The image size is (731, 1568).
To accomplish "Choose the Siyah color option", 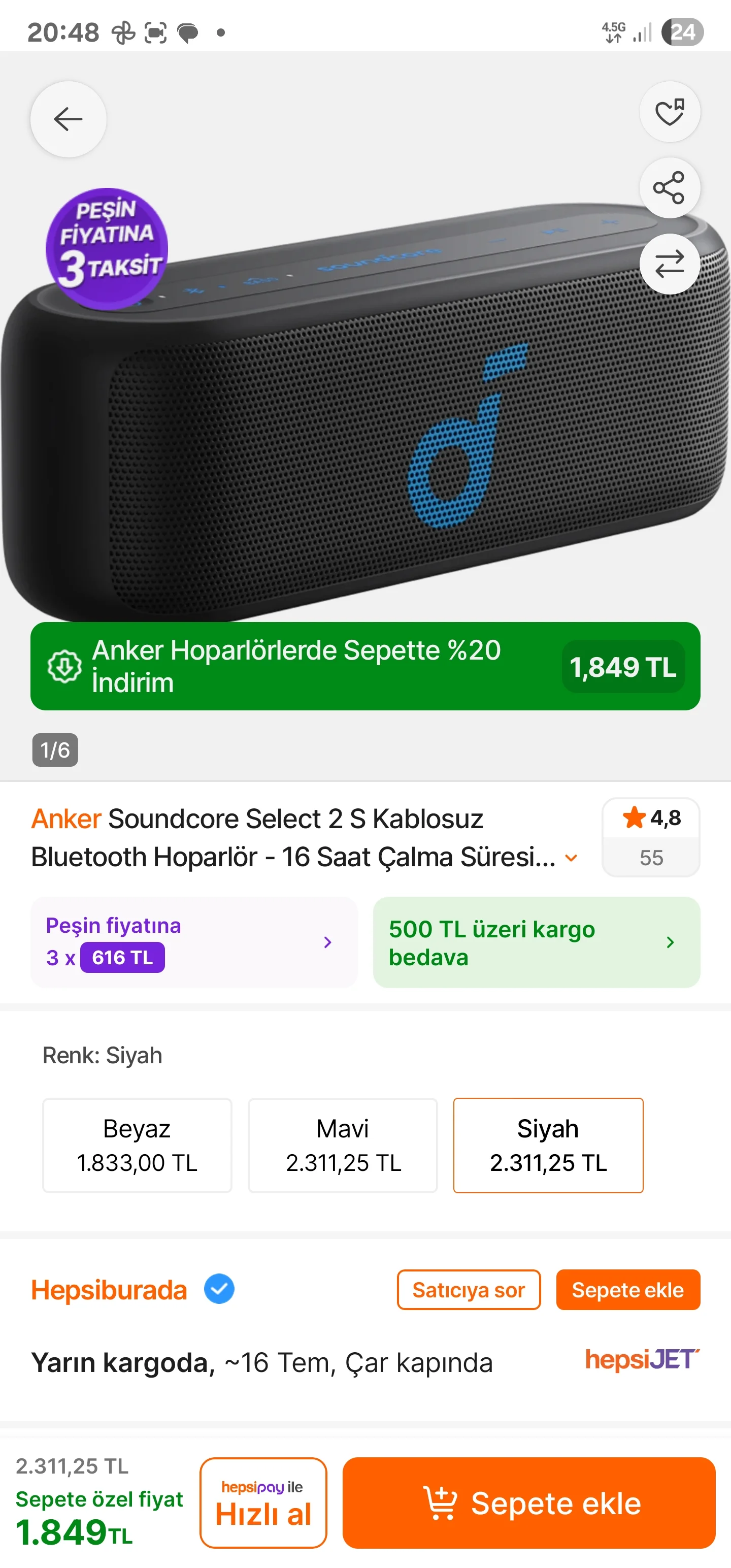I will tap(548, 1145).
